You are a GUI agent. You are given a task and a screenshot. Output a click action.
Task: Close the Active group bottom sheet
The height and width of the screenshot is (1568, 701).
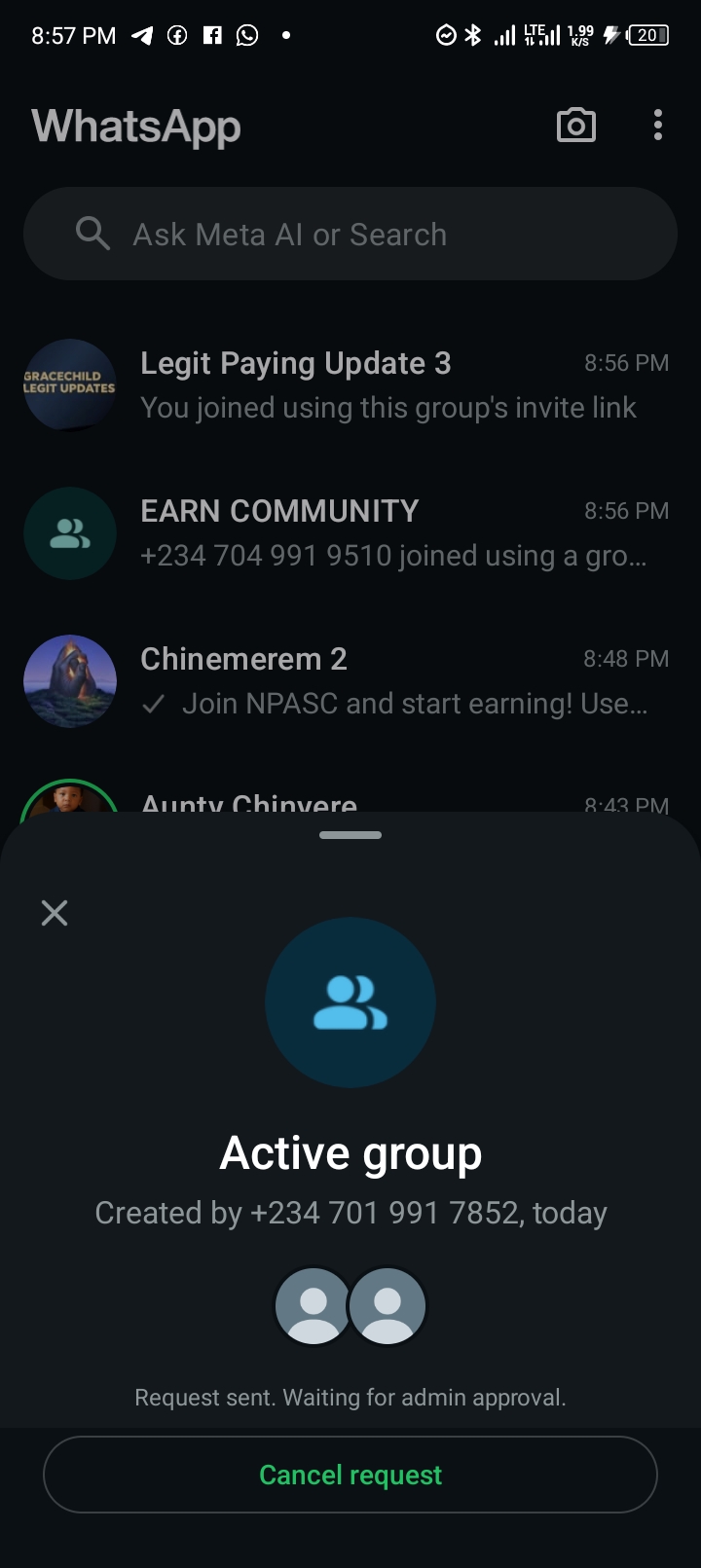point(55,912)
